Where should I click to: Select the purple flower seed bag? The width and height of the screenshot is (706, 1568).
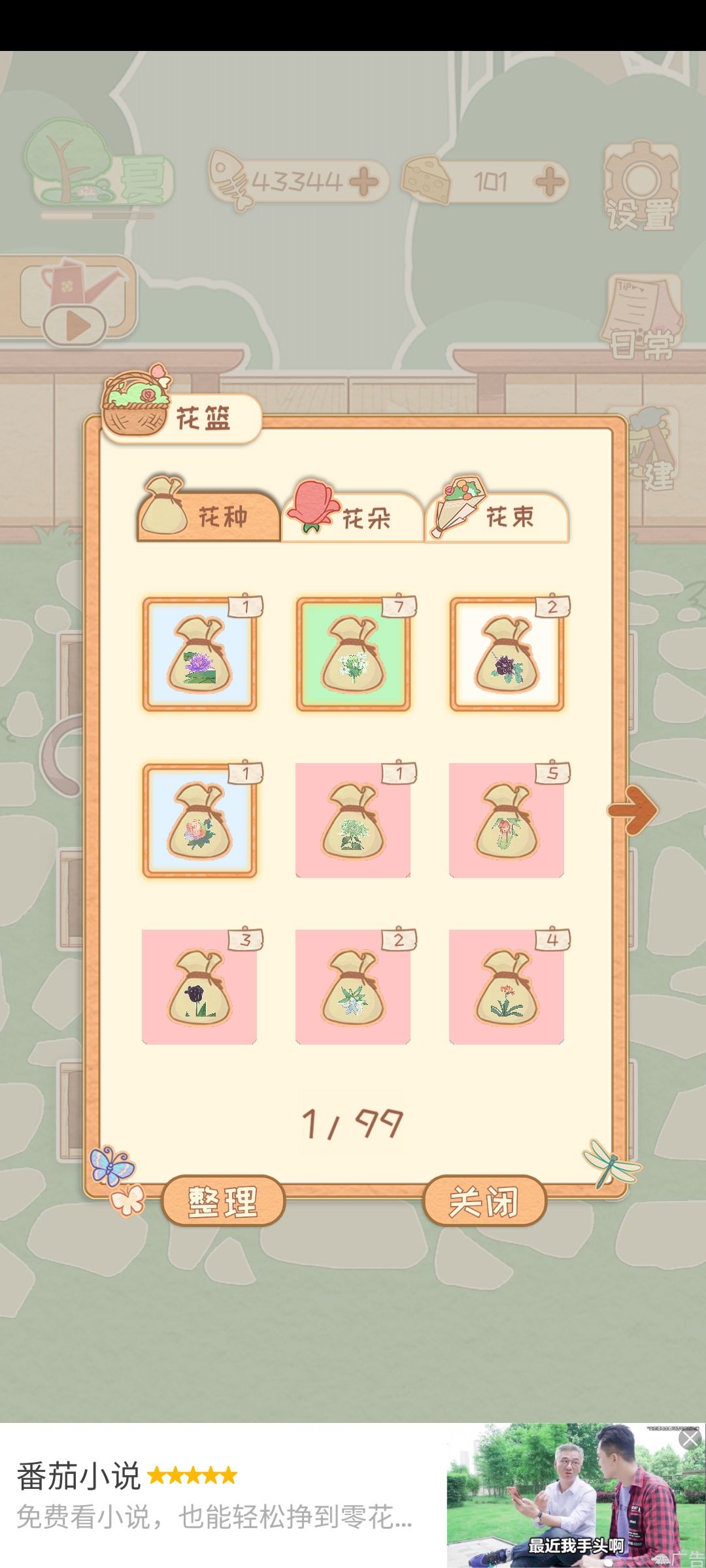point(199,654)
